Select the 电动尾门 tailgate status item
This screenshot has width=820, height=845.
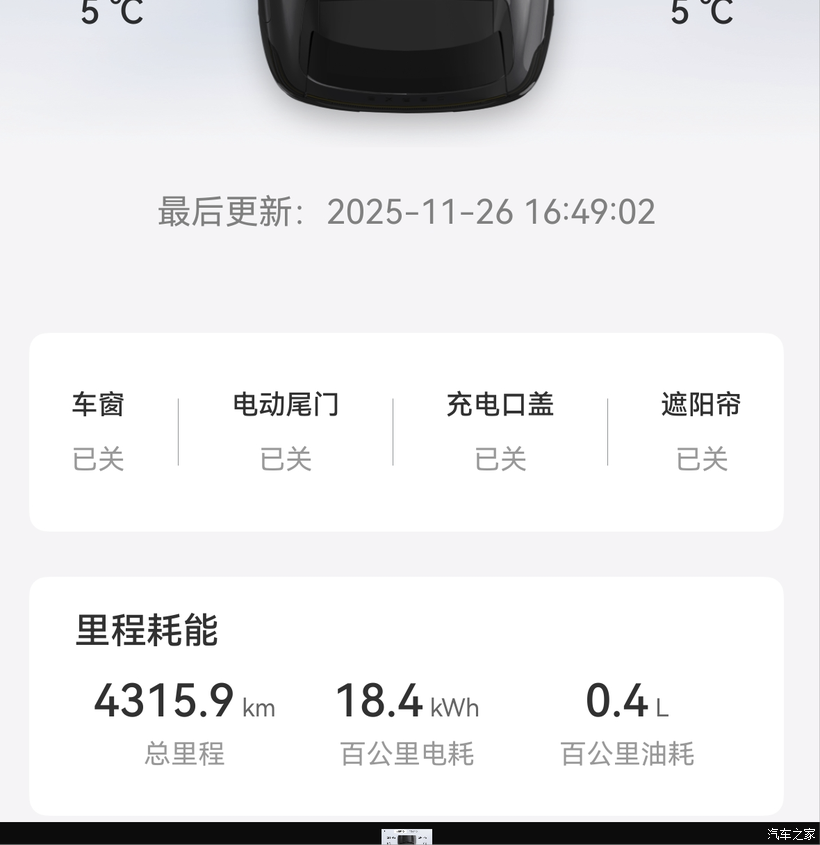286,431
